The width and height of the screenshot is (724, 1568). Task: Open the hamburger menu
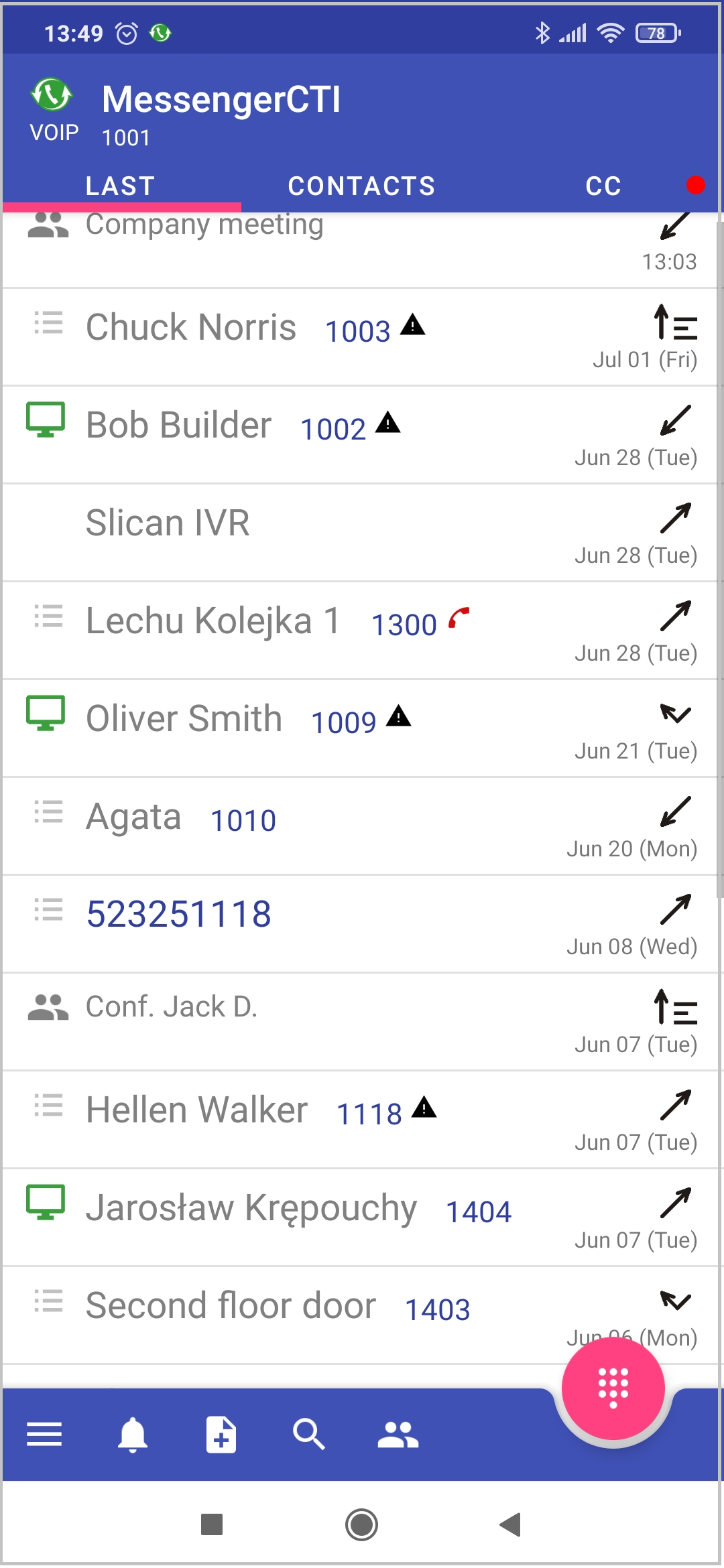coord(44,1435)
